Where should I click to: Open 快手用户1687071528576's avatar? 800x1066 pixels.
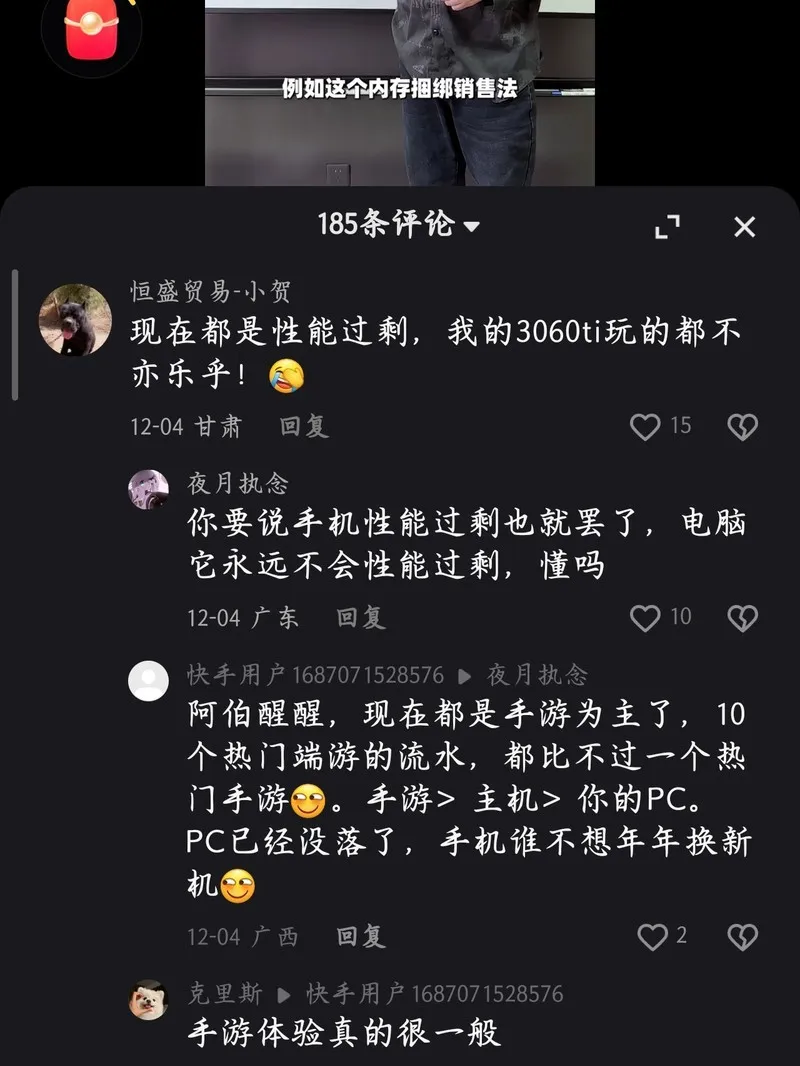tap(149, 681)
